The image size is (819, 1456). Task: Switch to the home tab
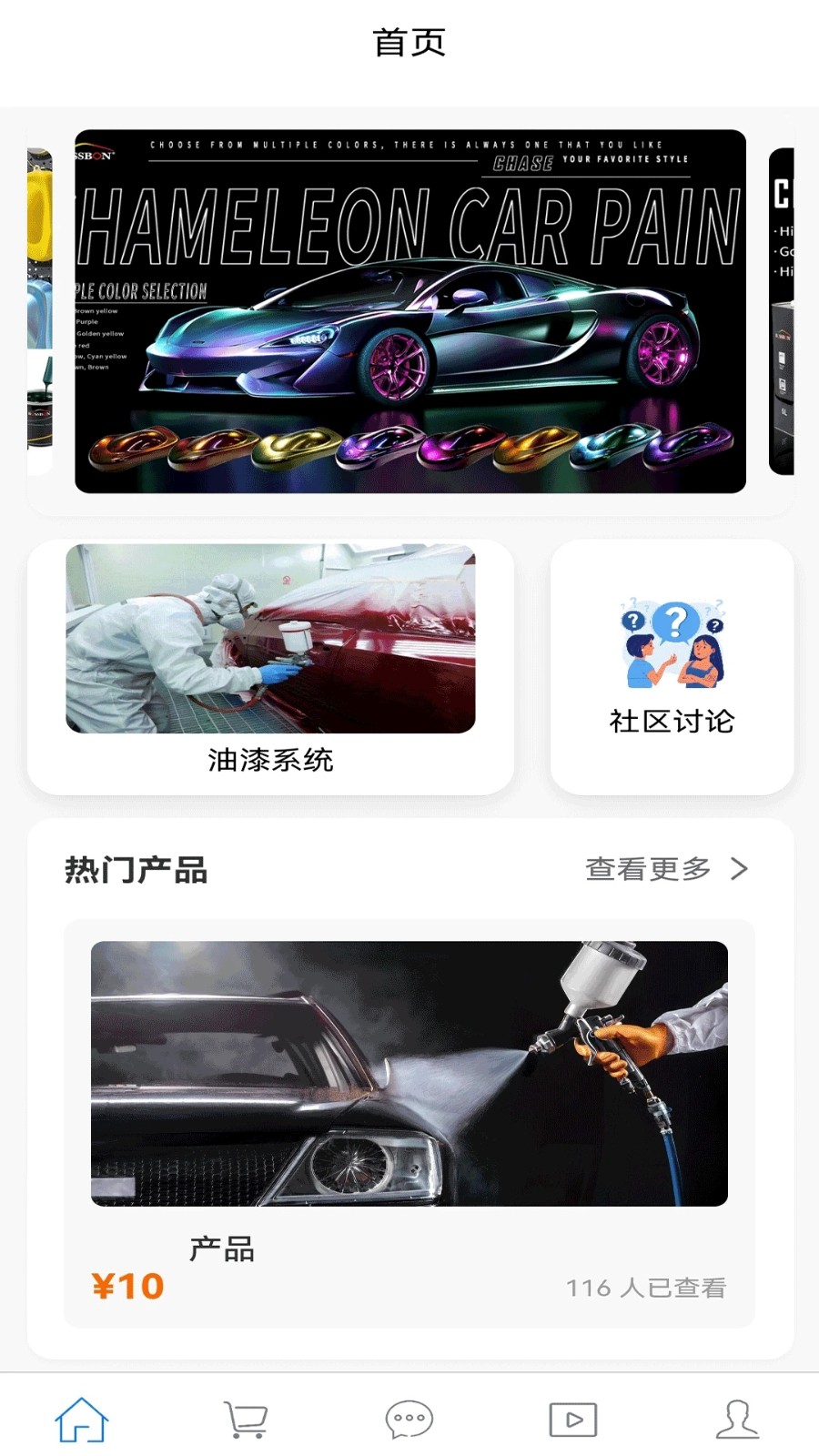[x=82, y=1420]
